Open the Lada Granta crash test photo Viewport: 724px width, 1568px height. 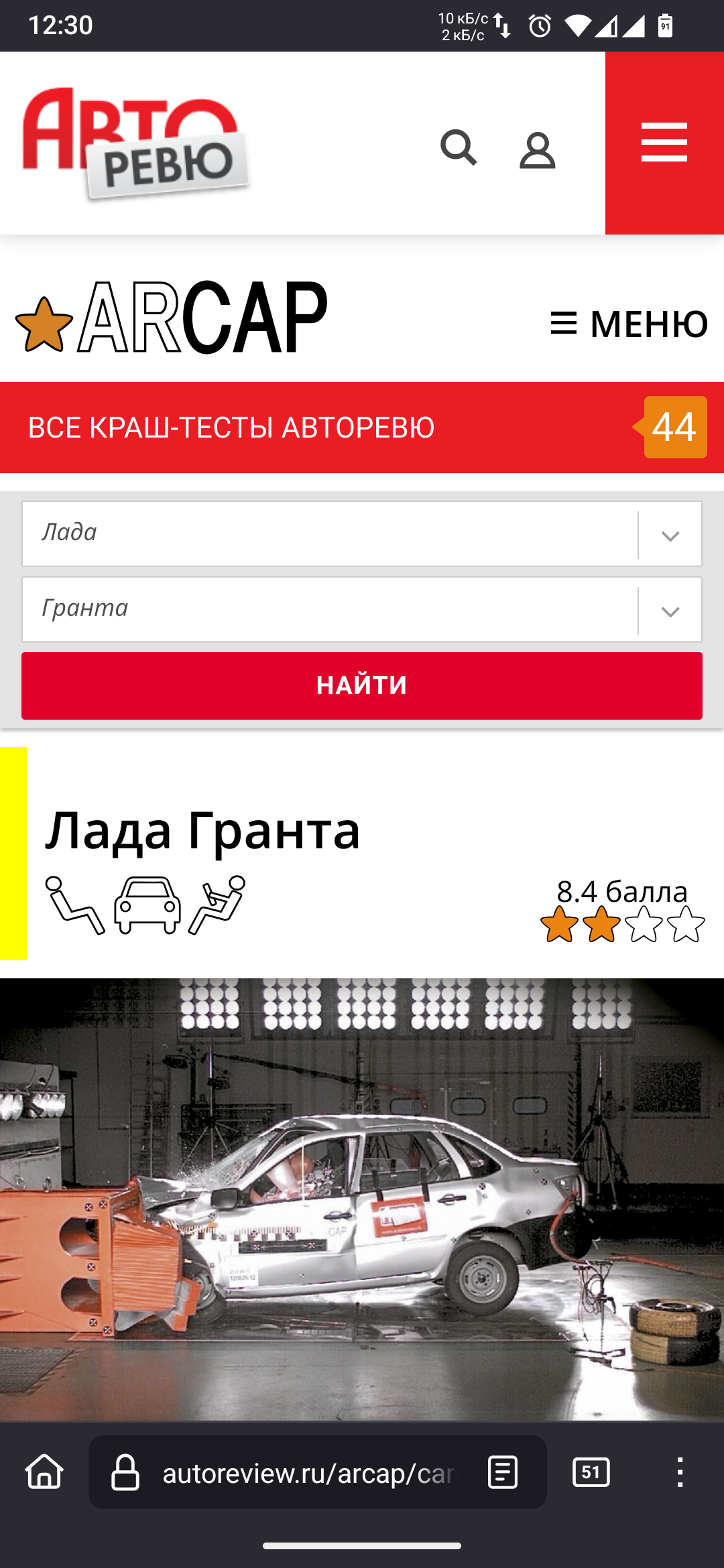coord(362,1199)
